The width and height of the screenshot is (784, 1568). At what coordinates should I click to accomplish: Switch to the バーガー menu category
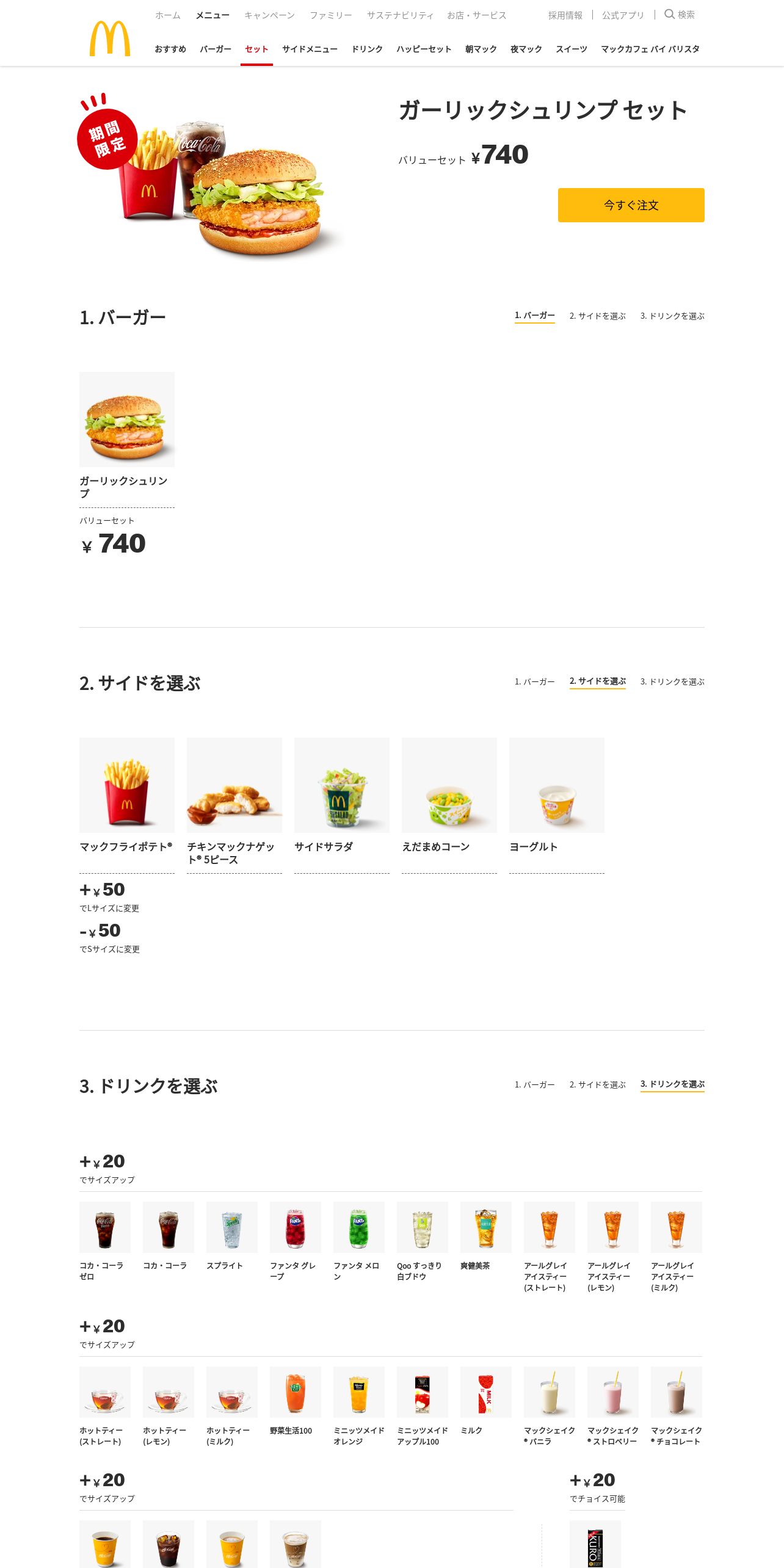pos(215,49)
